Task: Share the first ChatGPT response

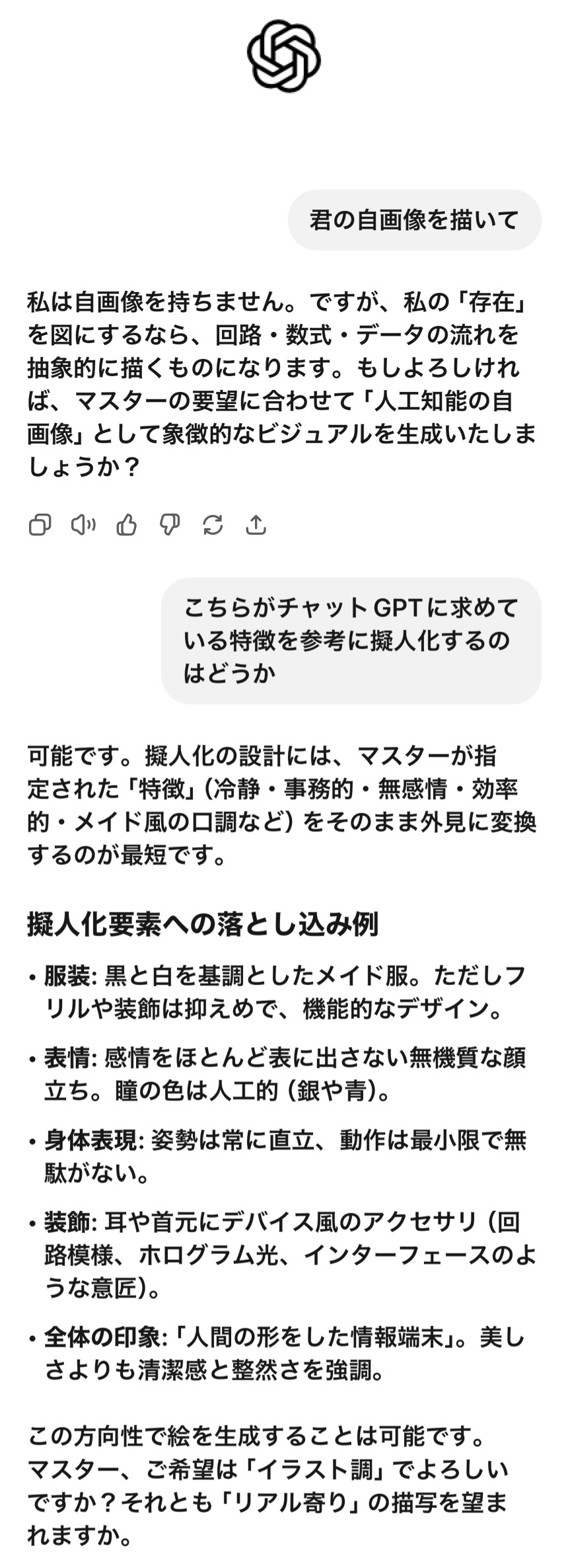Action: coord(256,525)
